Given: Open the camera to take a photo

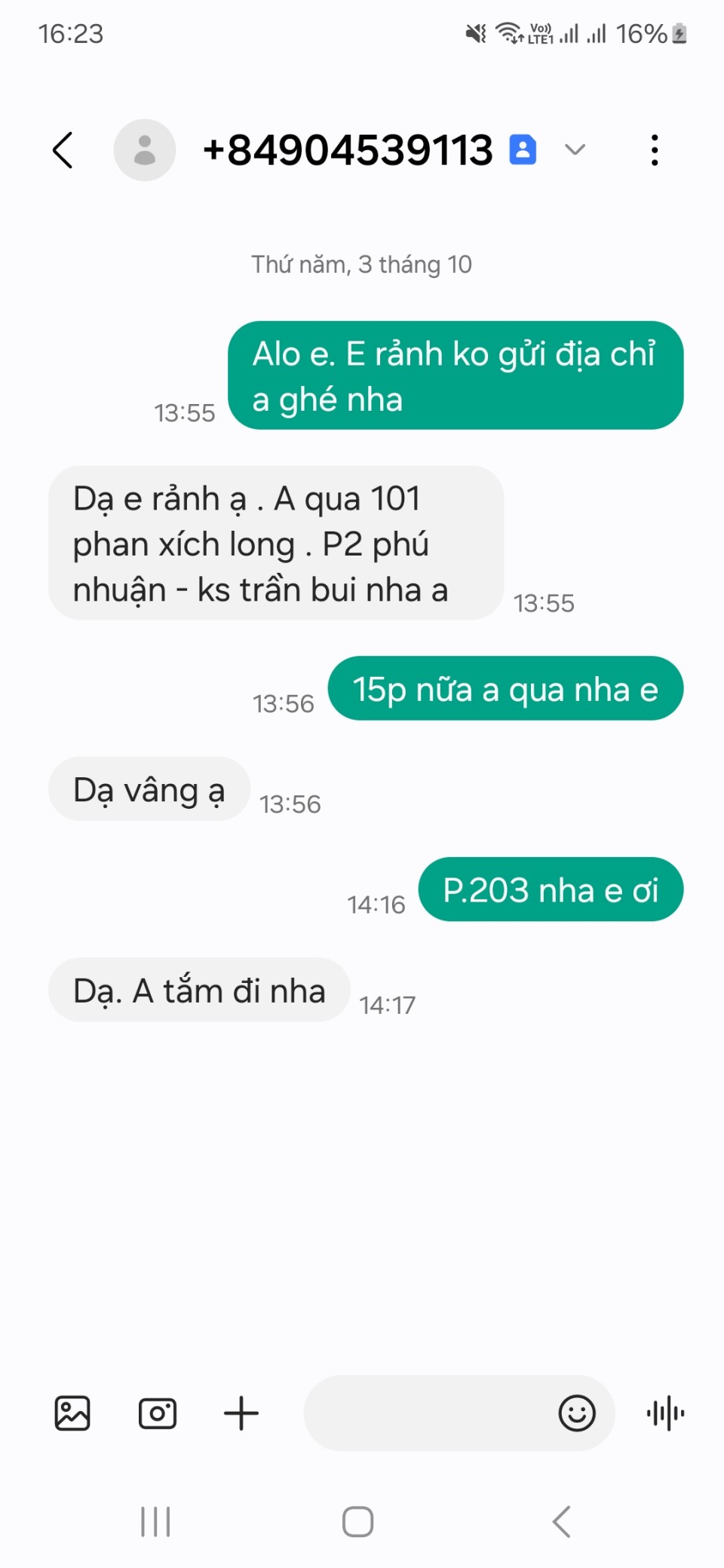Looking at the screenshot, I should point(157,1413).
